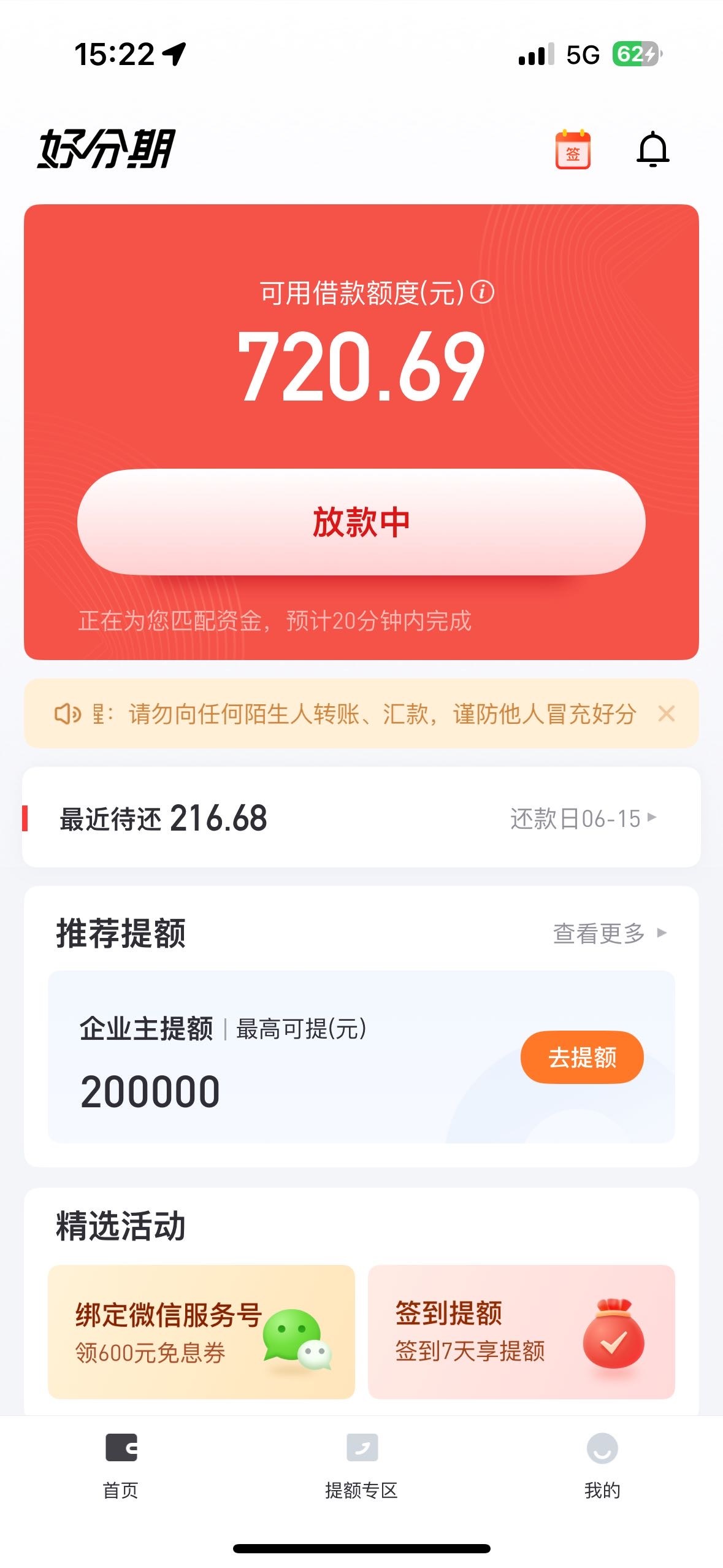This screenshot has width=723, height=1568.
Task: Switch to the 首页 tab
Action: pos(121,1466)
